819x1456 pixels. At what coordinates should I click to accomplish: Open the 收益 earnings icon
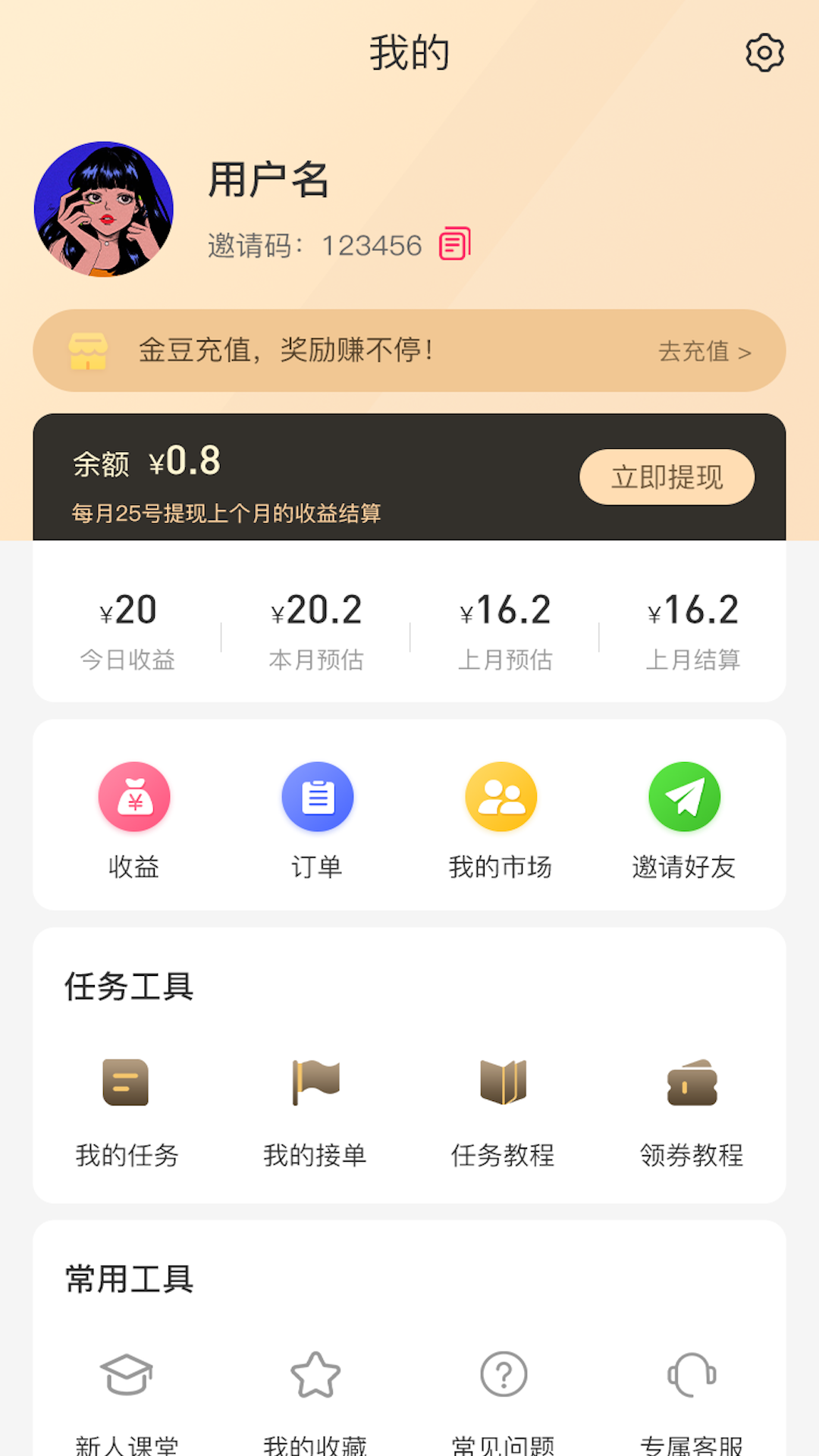tap(134, 796)
